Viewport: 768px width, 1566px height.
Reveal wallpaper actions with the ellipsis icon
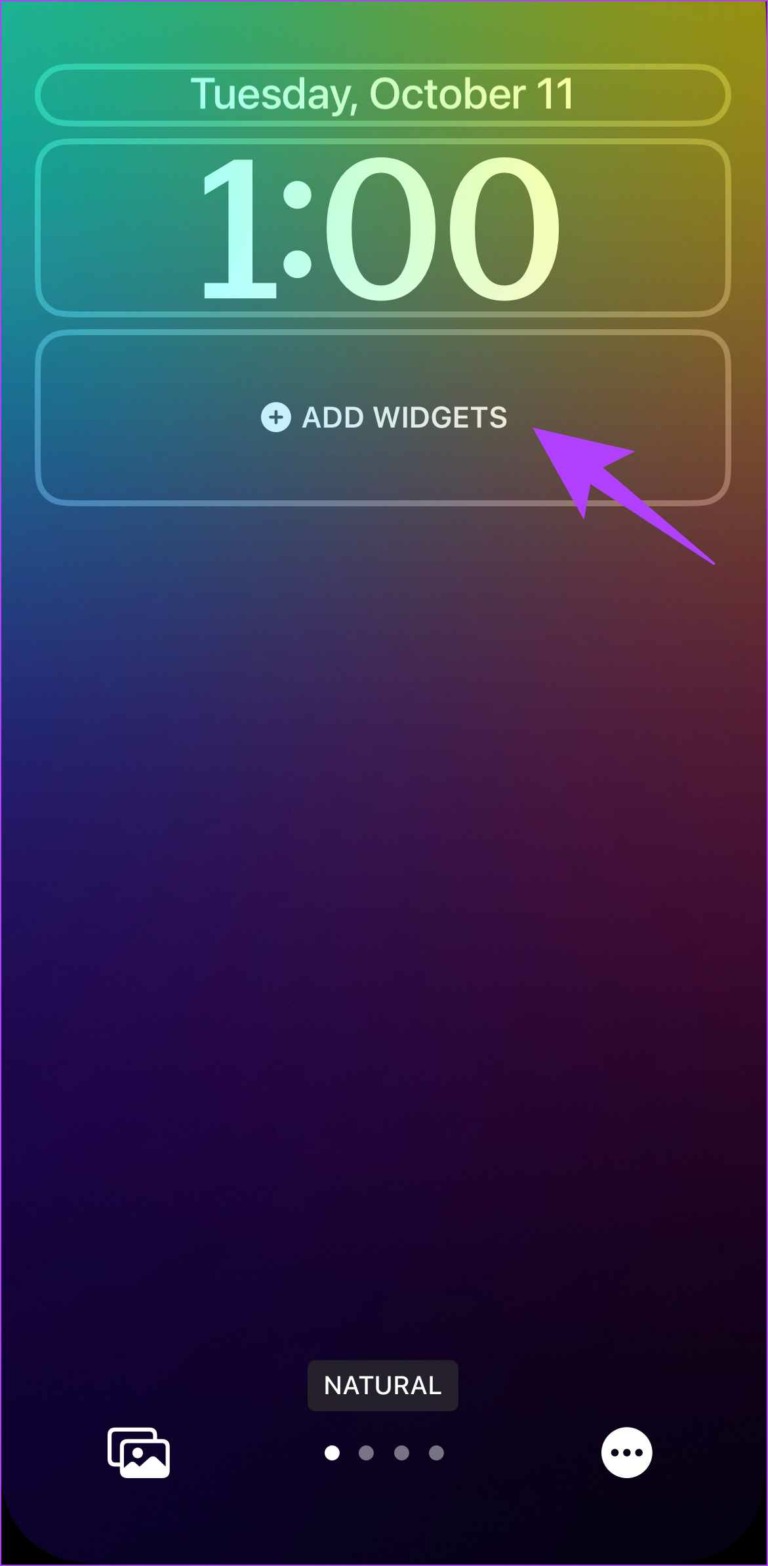[626, 1452]
